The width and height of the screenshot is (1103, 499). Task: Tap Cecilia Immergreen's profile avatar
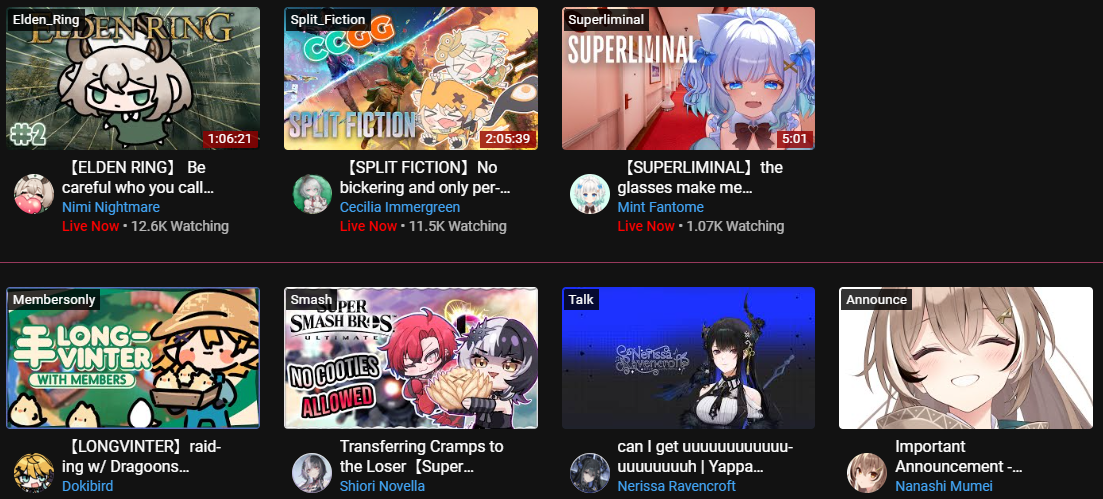coord(311,194)
